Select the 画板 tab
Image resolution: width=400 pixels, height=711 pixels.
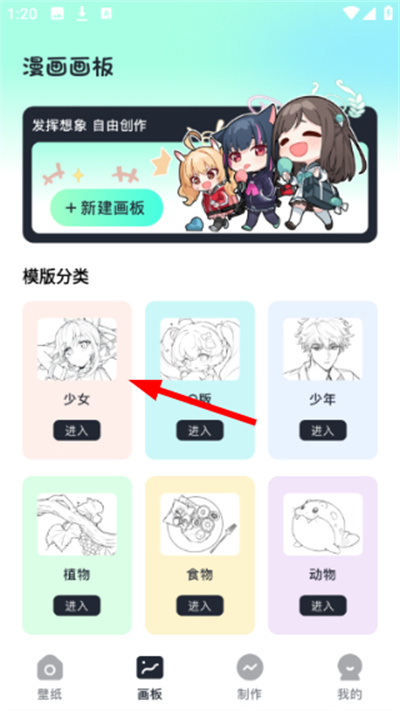(x=150, y=677)
